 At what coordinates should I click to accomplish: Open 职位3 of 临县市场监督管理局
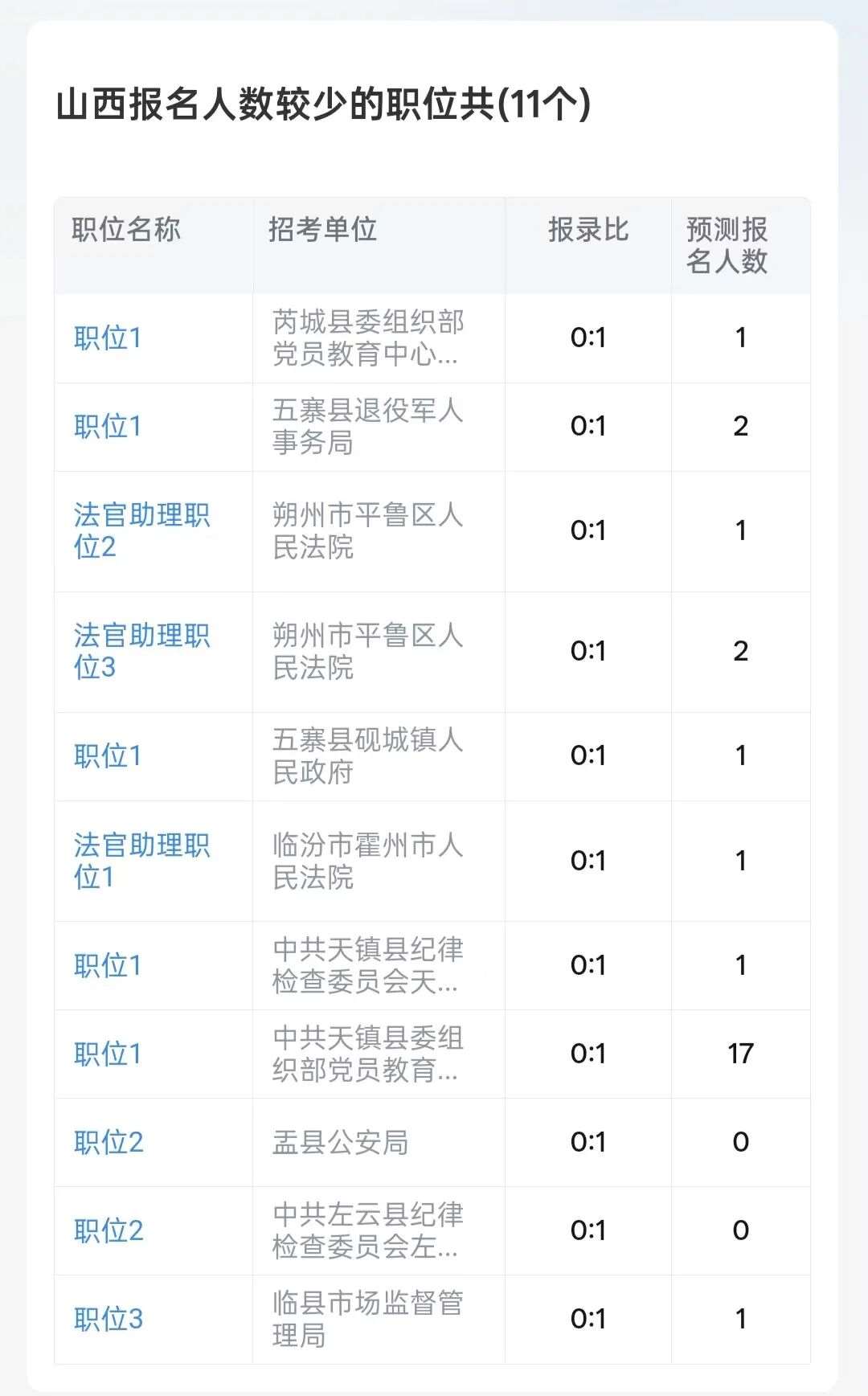pos(108,1319)
